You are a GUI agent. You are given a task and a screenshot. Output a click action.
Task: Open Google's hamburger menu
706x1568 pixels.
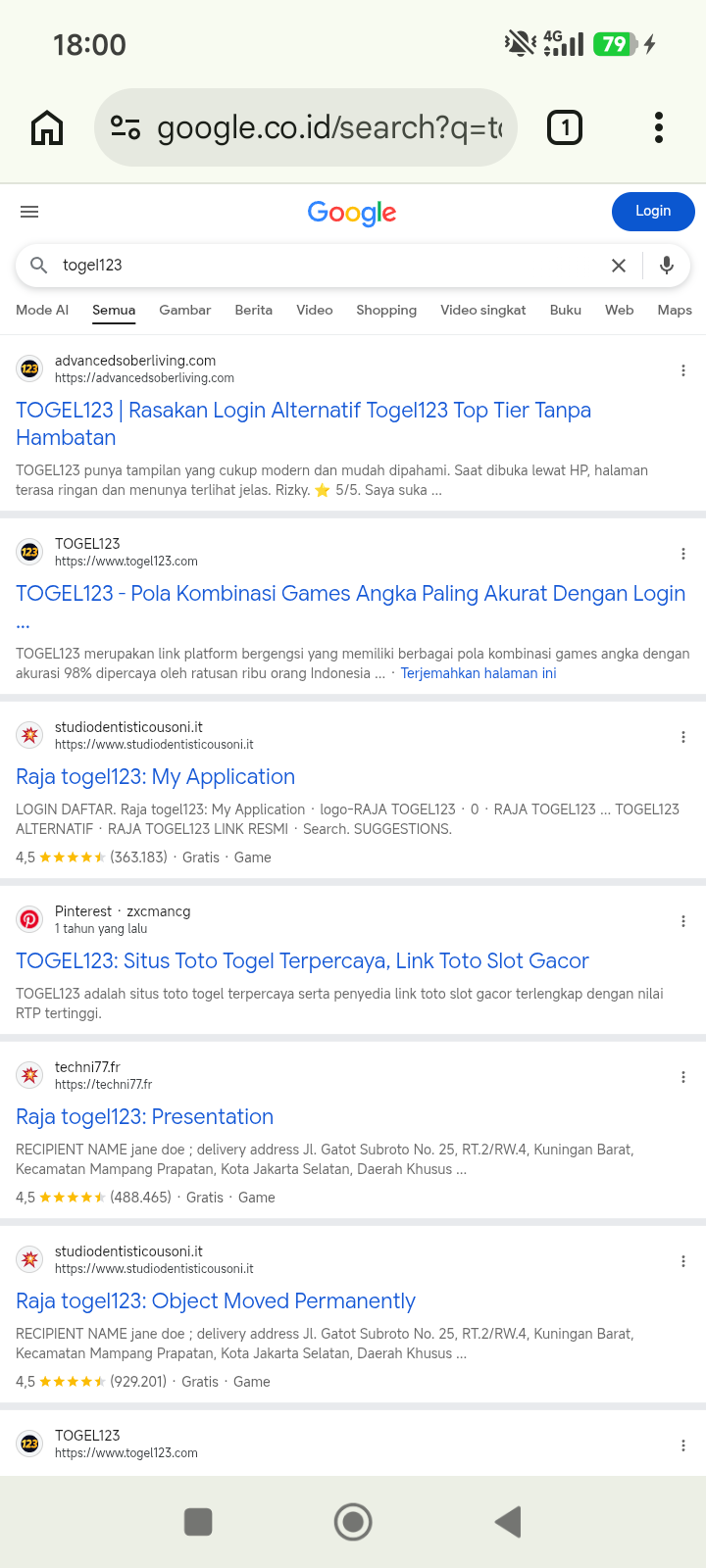29,212
